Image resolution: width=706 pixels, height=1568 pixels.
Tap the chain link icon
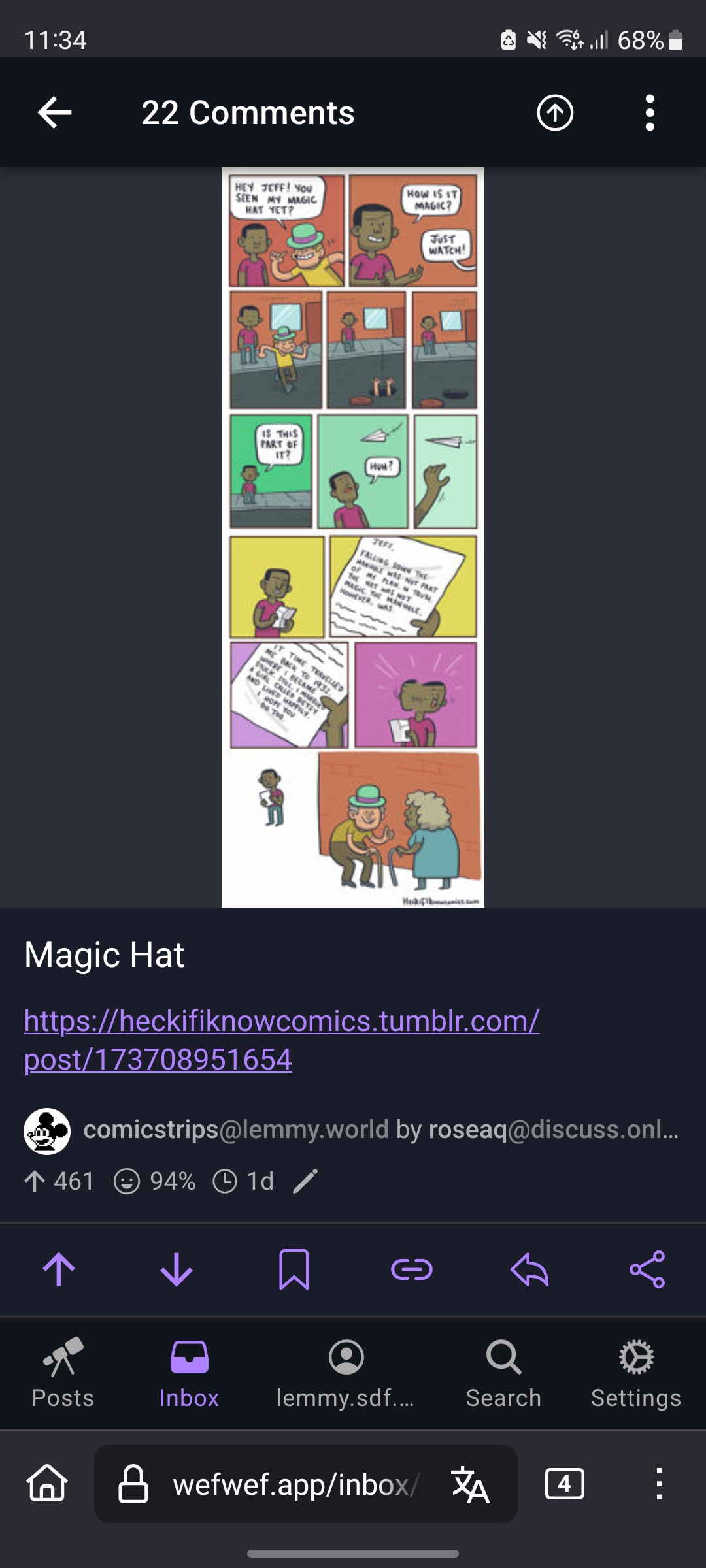412,1269
